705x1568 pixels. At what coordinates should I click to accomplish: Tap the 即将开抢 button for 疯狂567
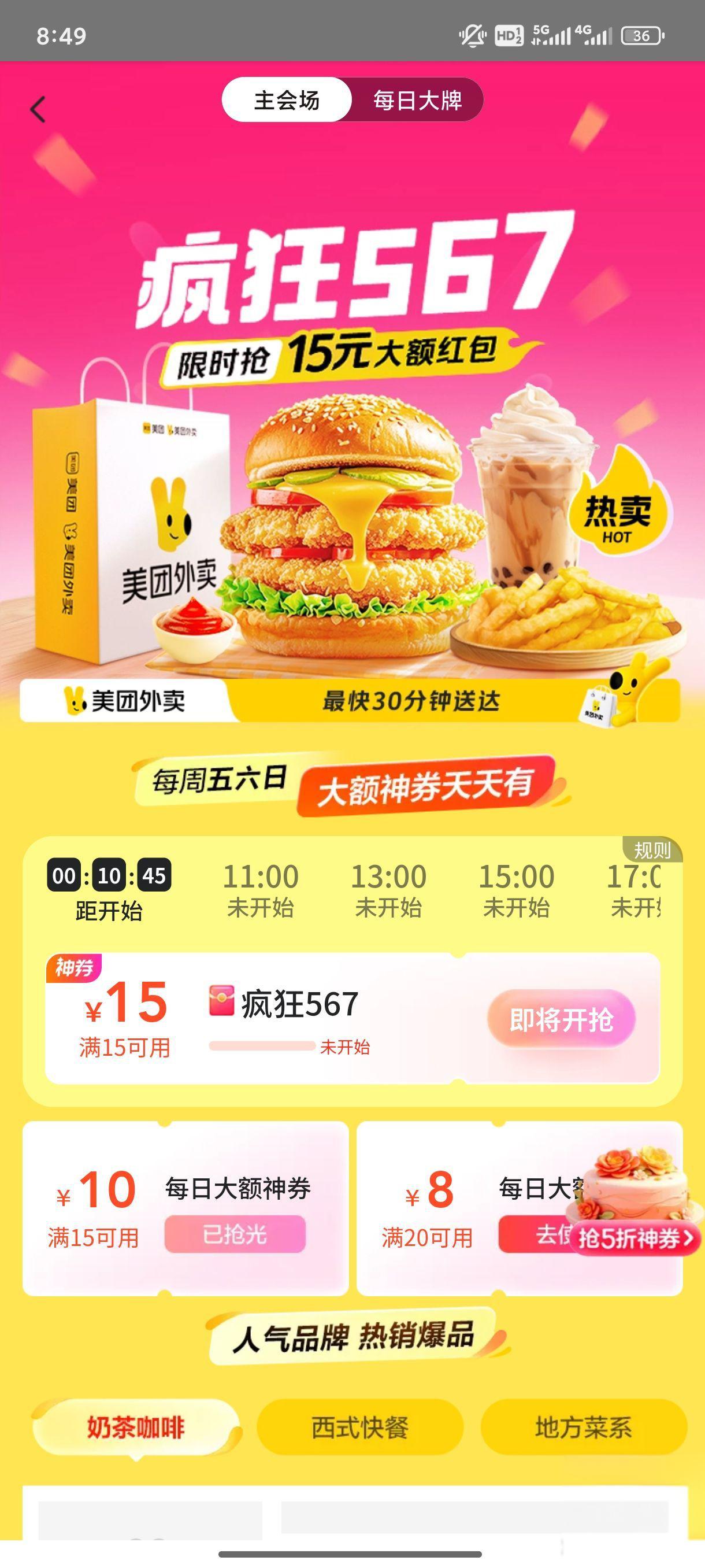[x=561, y=1019]
